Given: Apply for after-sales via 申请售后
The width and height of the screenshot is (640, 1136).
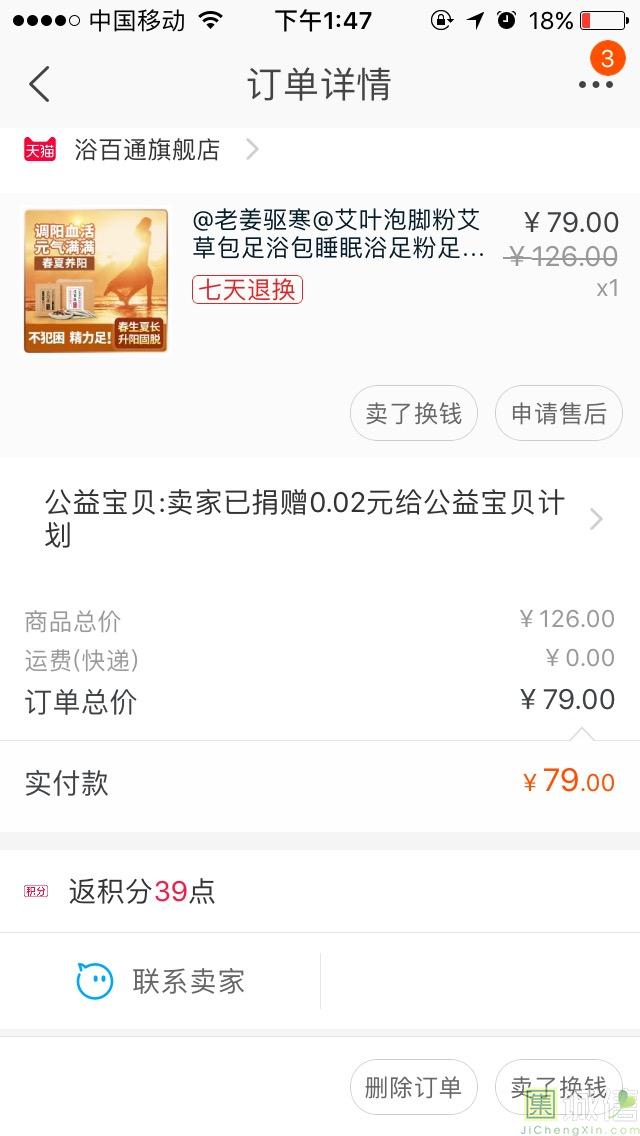Looking at the screenshot, I should [559, 413].
